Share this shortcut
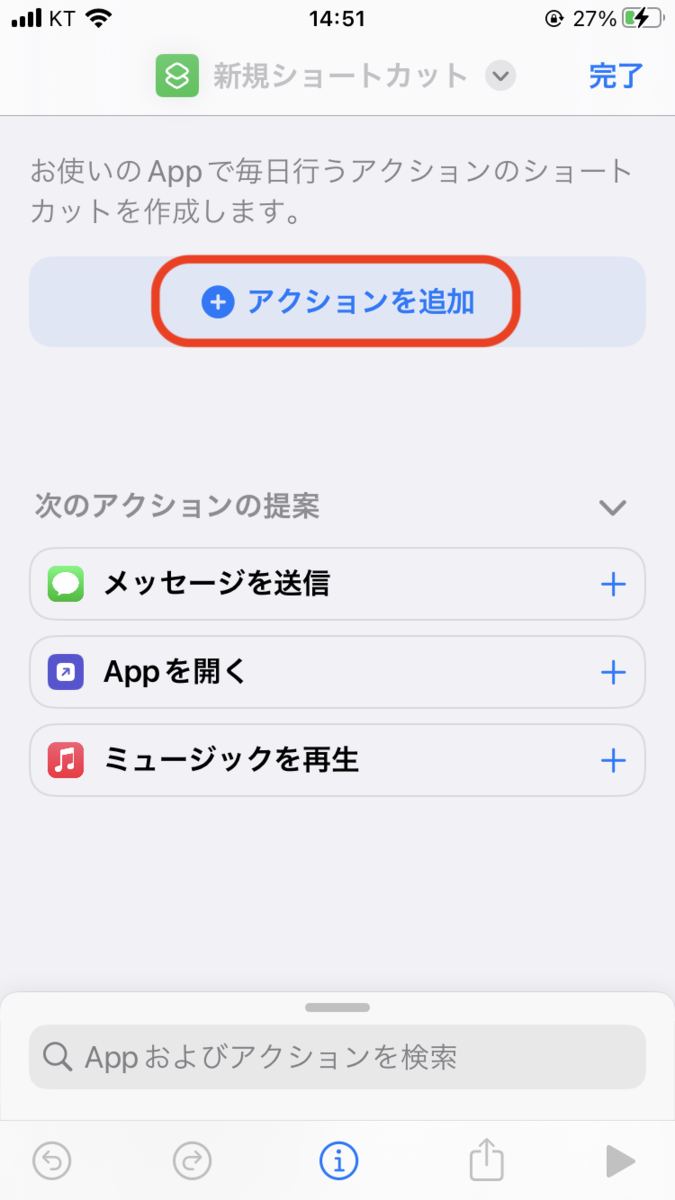 pos(486,1161)
